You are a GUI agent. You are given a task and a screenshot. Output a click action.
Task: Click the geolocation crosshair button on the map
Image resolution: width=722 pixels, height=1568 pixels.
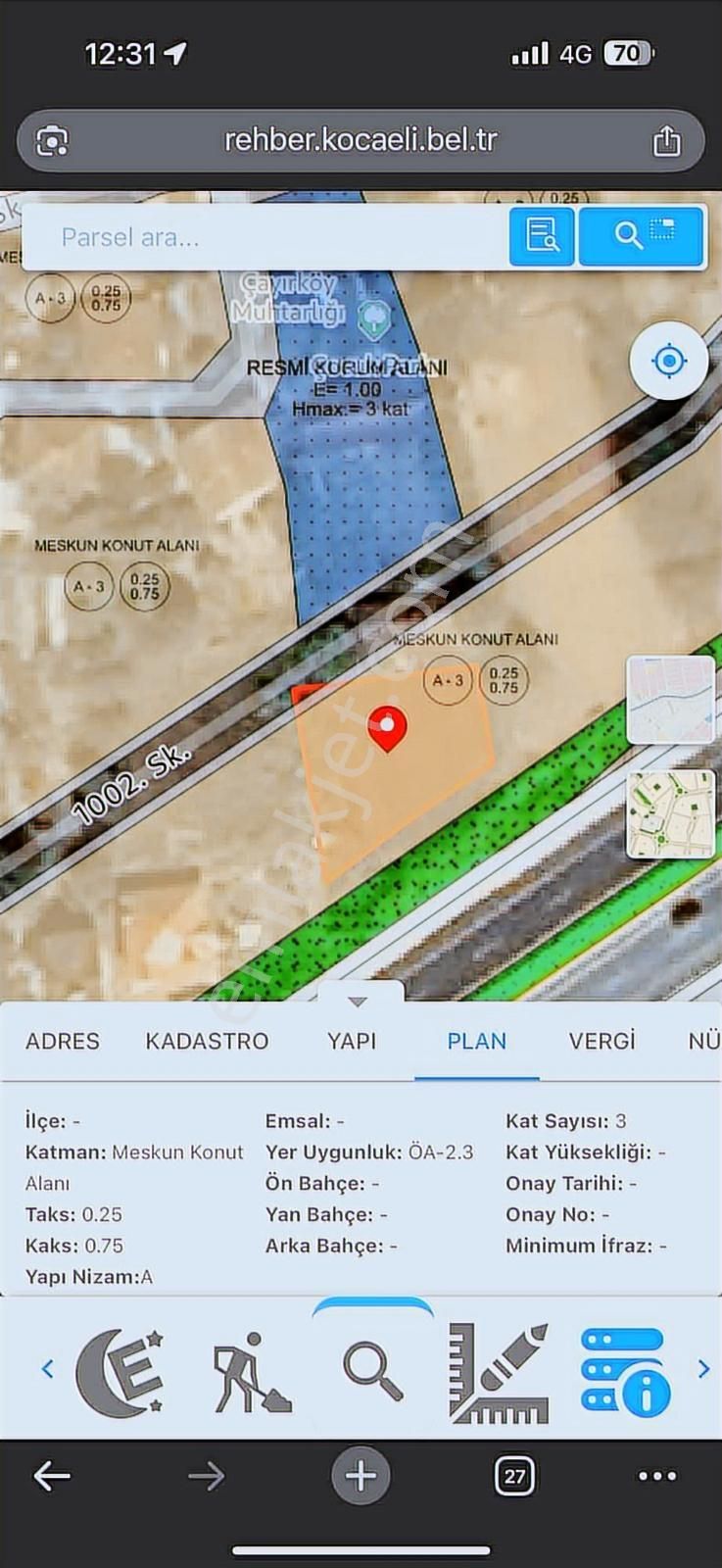coord(668,361)
